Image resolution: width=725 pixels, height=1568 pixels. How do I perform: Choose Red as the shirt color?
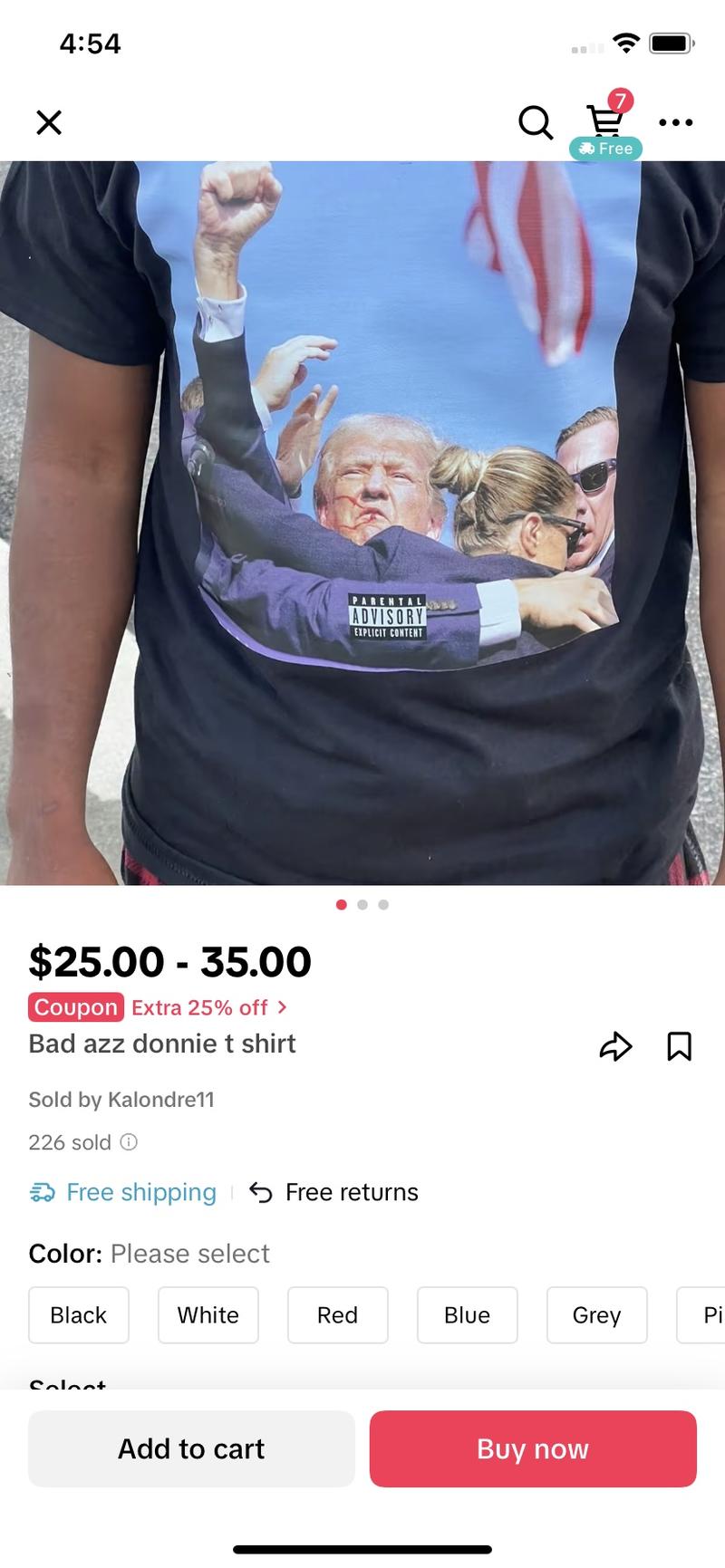tap(337, 1314)
